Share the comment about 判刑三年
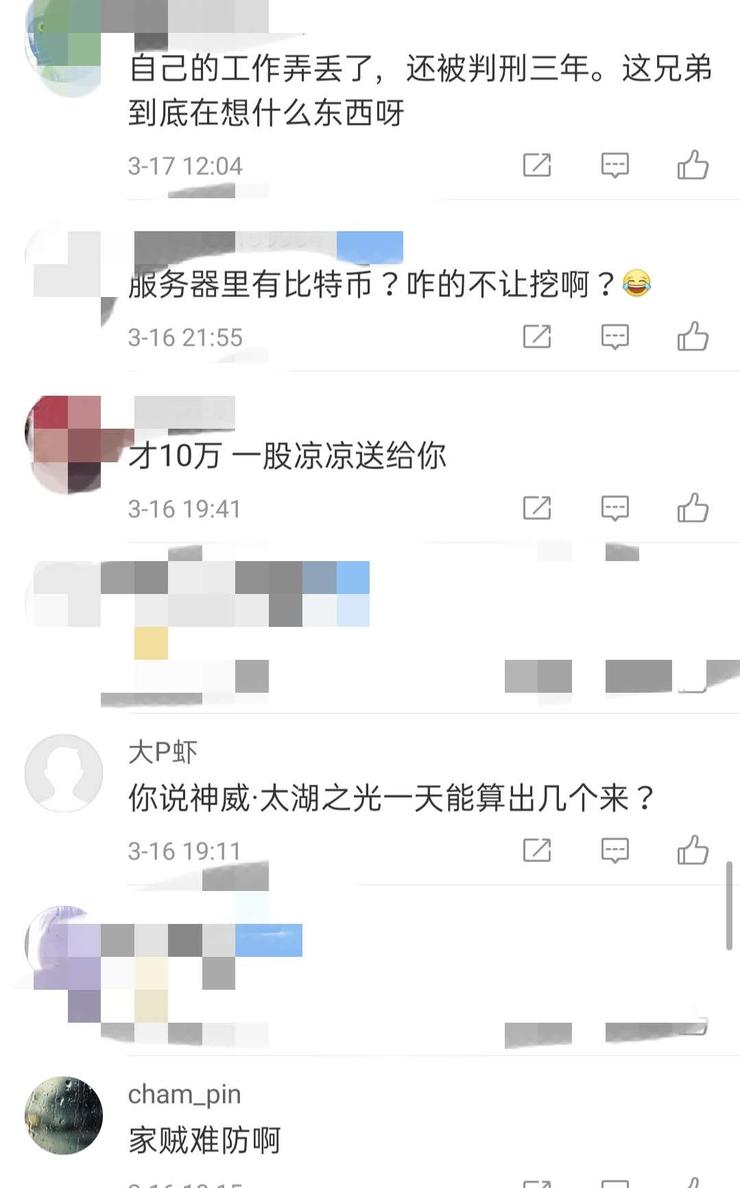The height and width of the screenshot is (1188, 740). click(x=537, y=165)
